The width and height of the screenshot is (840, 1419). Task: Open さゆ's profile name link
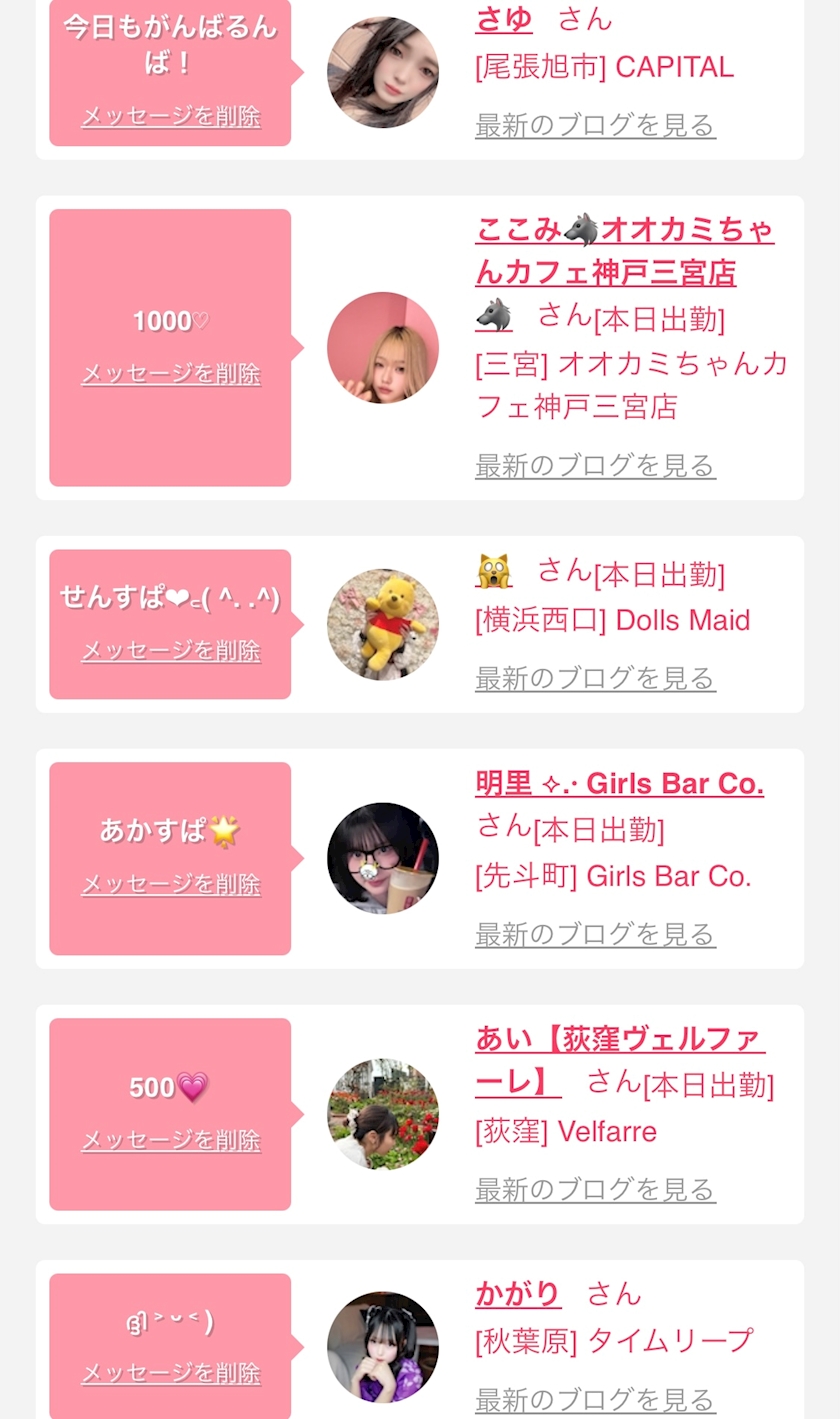(504, 17)
